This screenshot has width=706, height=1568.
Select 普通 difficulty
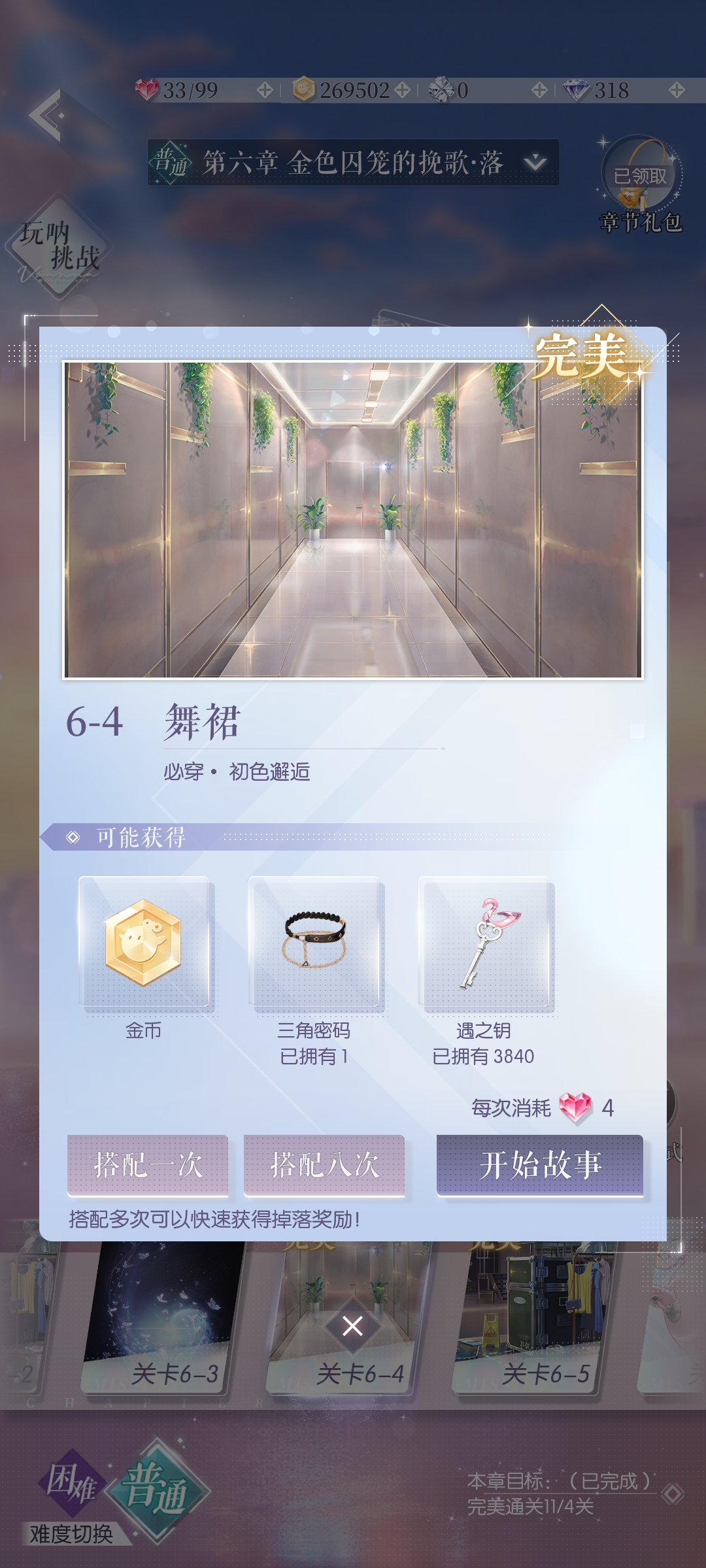[157, 1490]
